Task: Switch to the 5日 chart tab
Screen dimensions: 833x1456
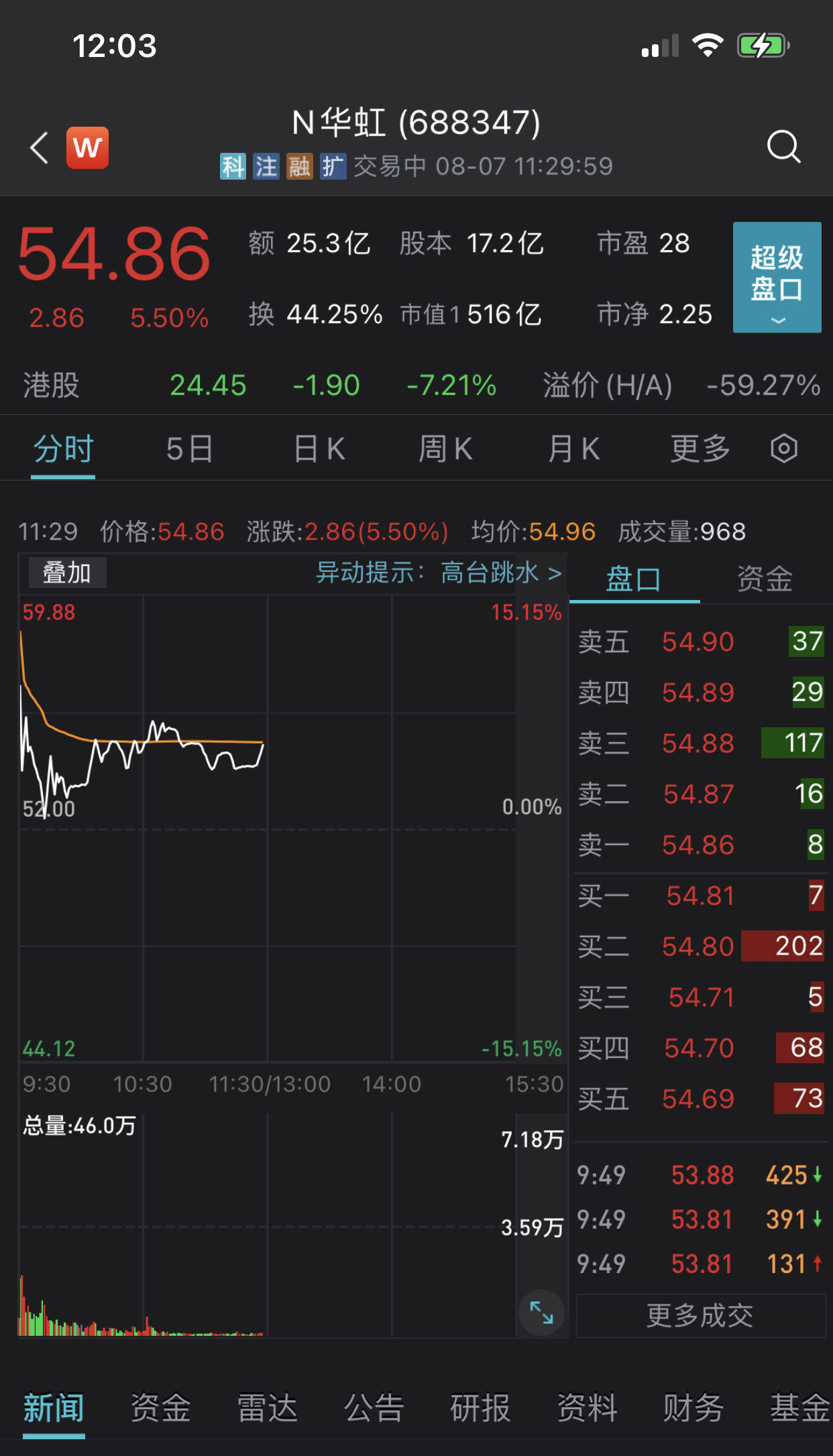Action: 190,449
